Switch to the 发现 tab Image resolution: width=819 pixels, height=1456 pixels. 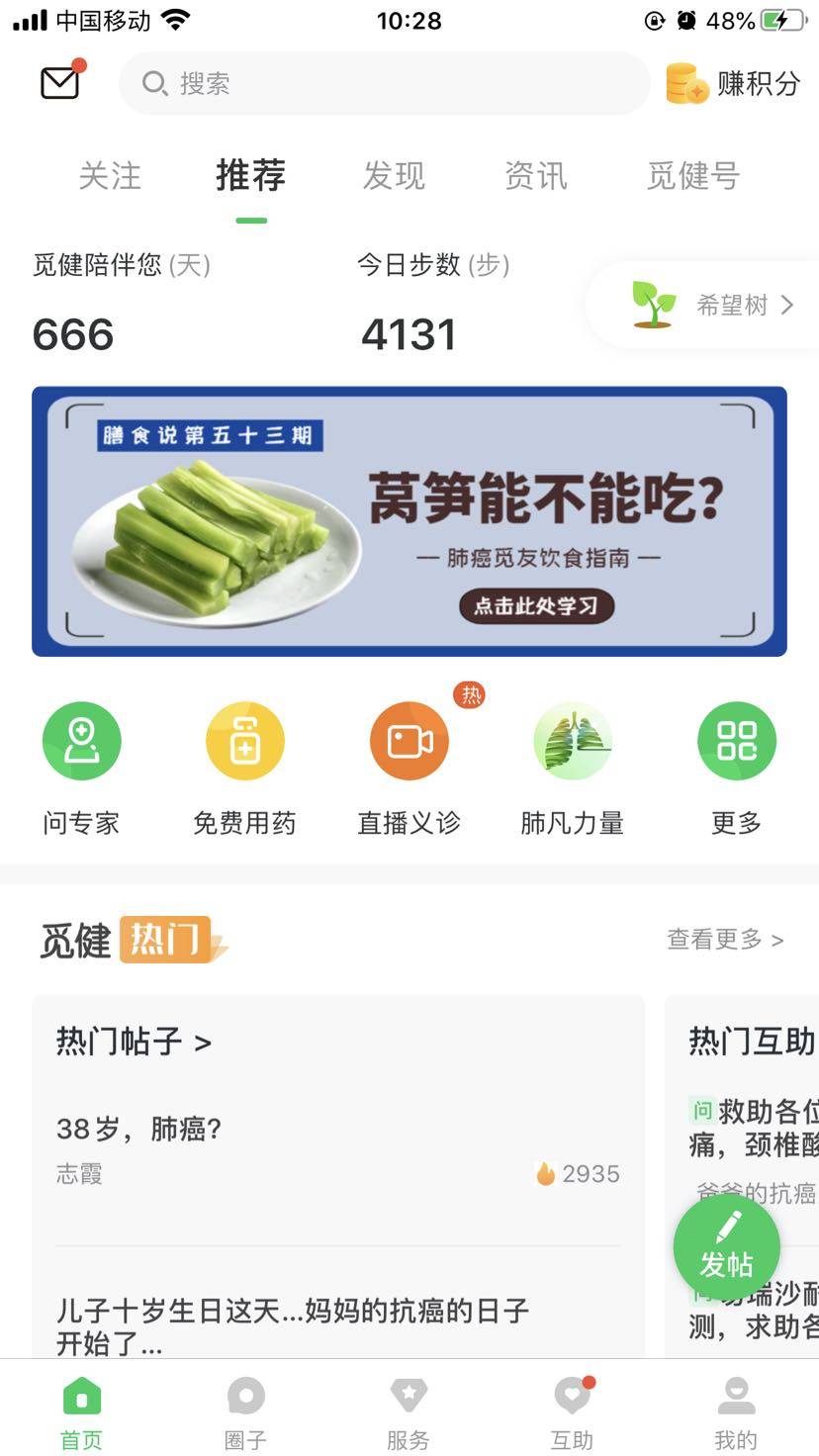tap(394, 176)
